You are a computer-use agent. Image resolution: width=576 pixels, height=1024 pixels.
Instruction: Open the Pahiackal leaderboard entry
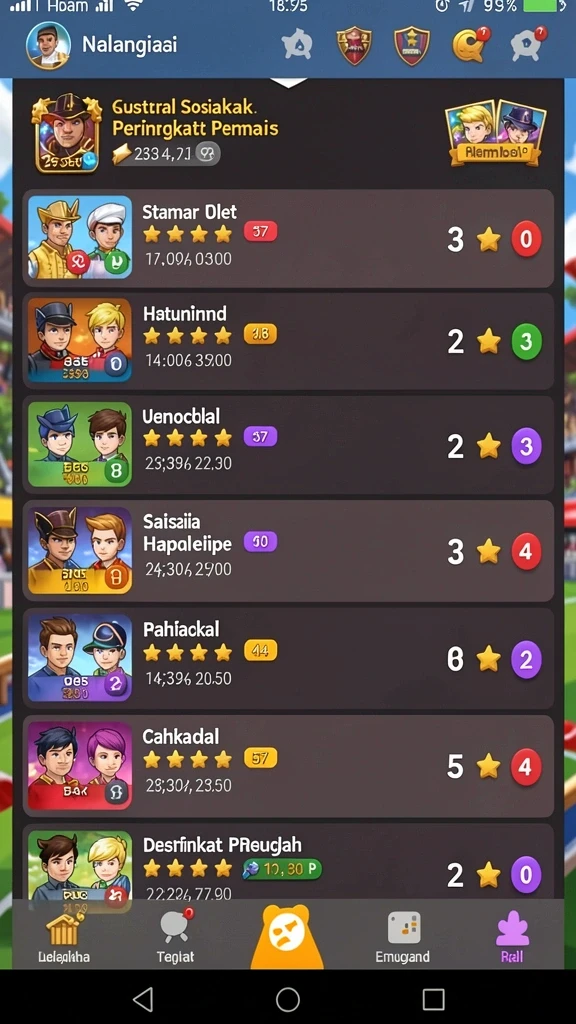pos(288,658)
